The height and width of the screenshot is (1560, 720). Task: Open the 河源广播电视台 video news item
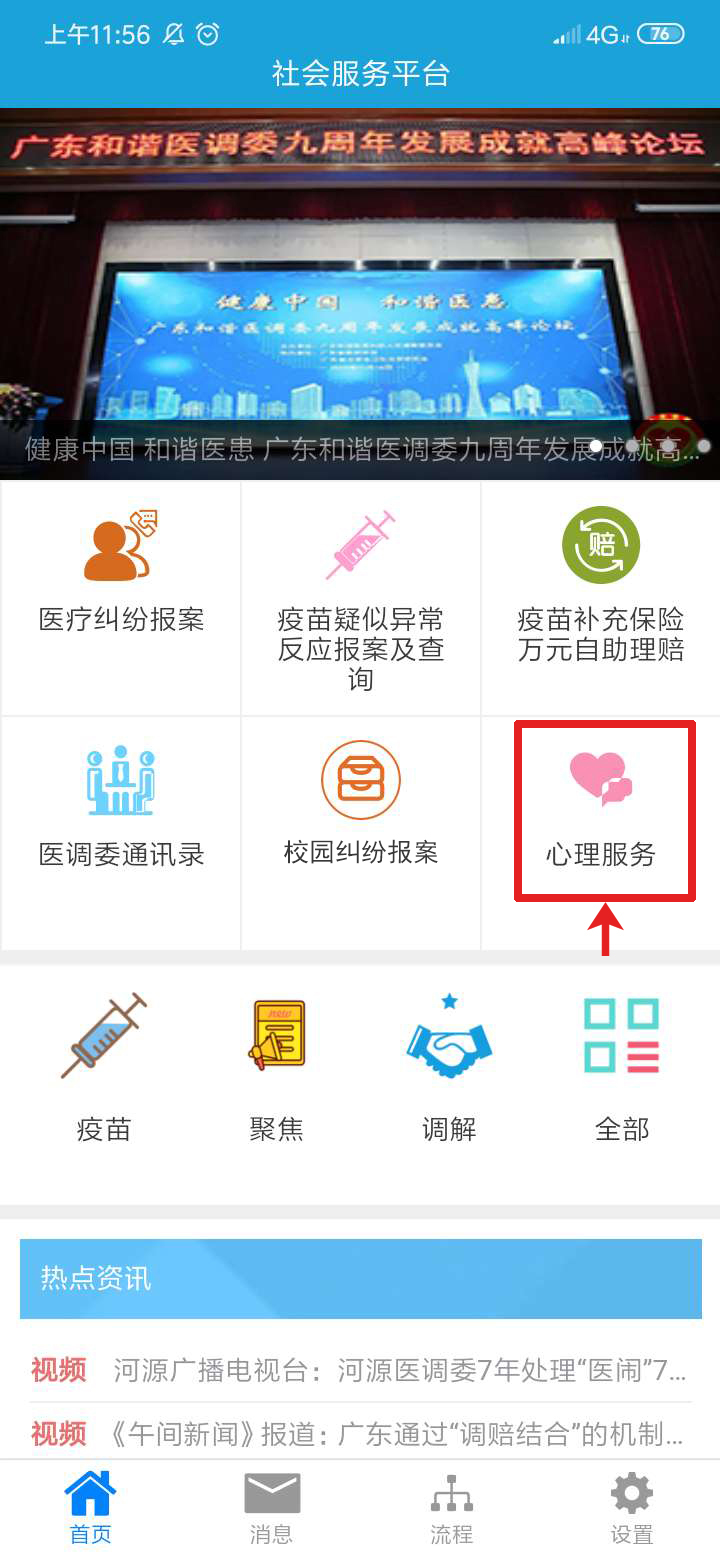(x=360, y=1370)
